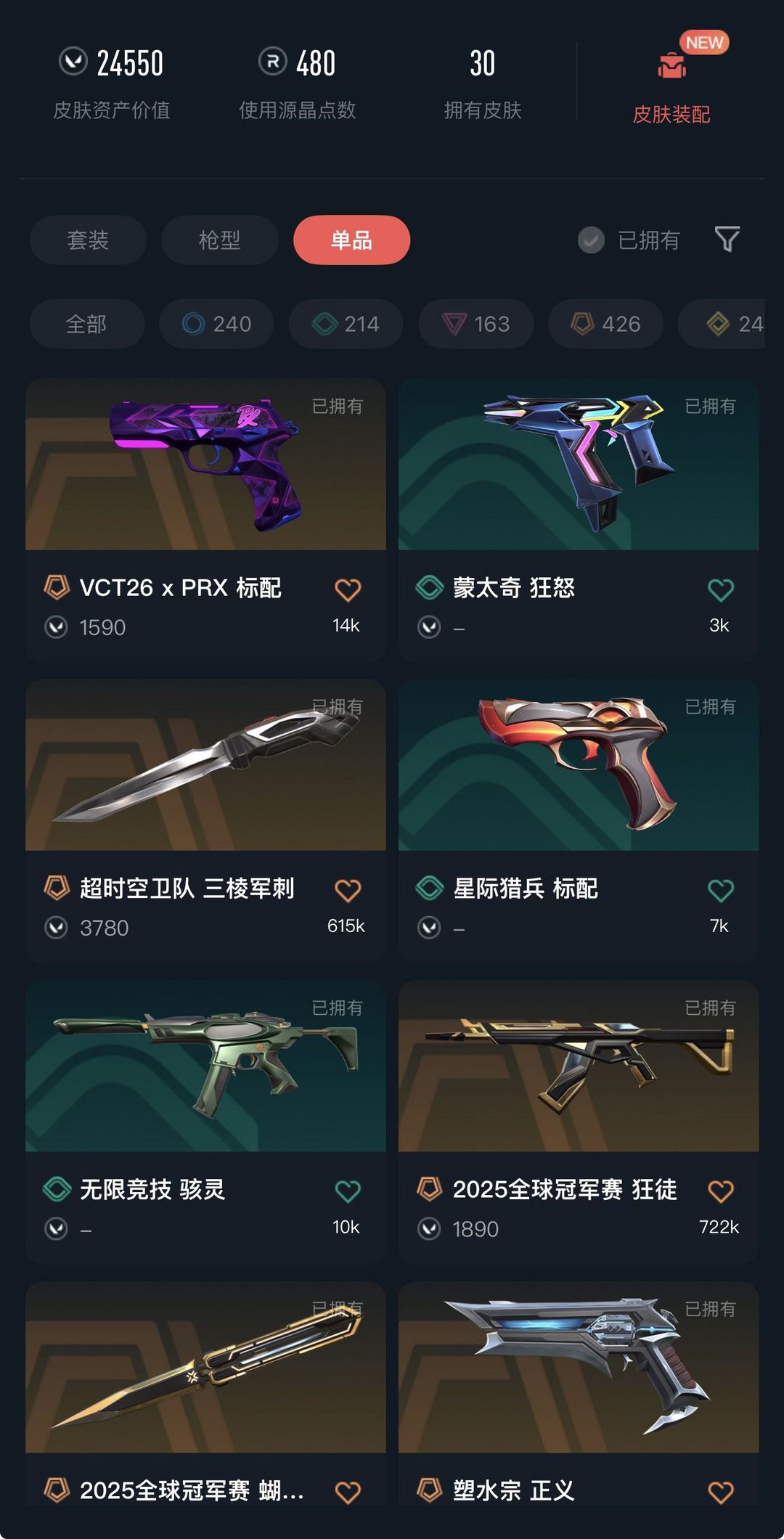Select the 全部 filter option

[85, 324]
